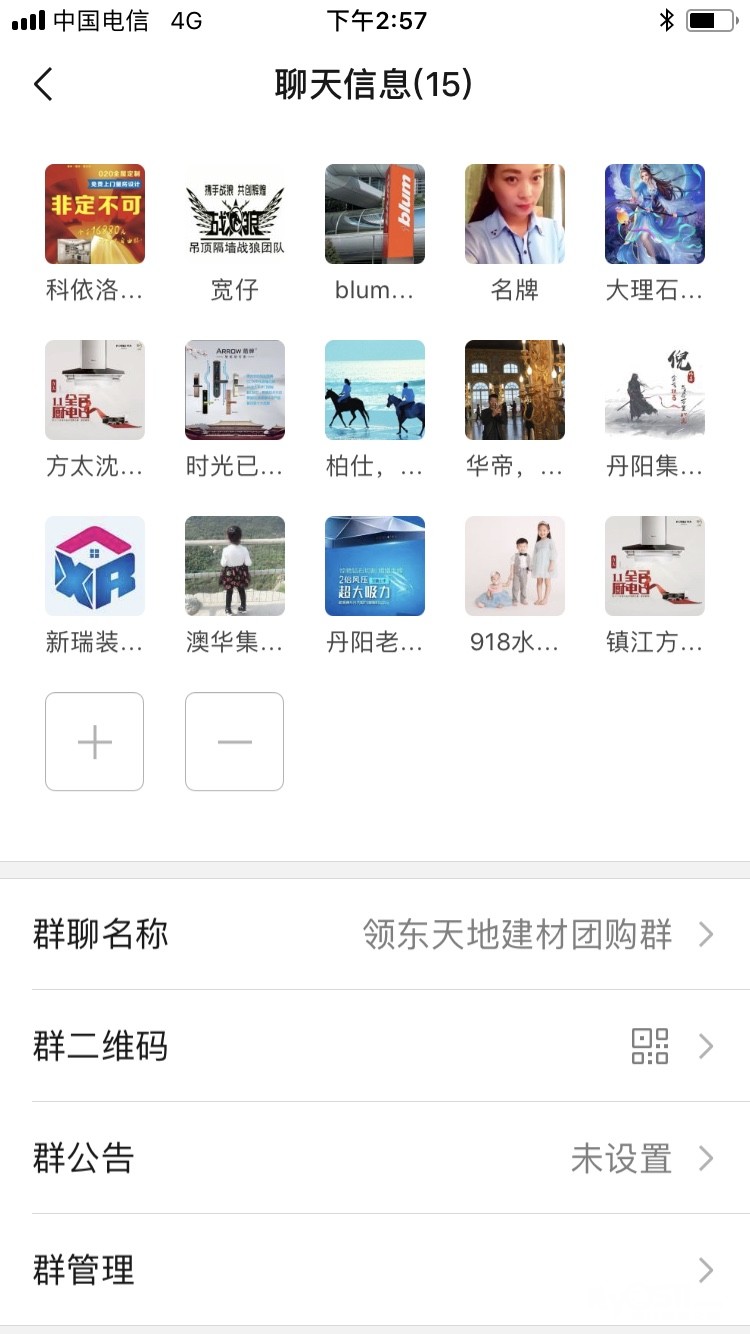Select the 918水 member avatar
Image resolution: width=750 pixels, height=1334 pixels.
tap(515, 566)
